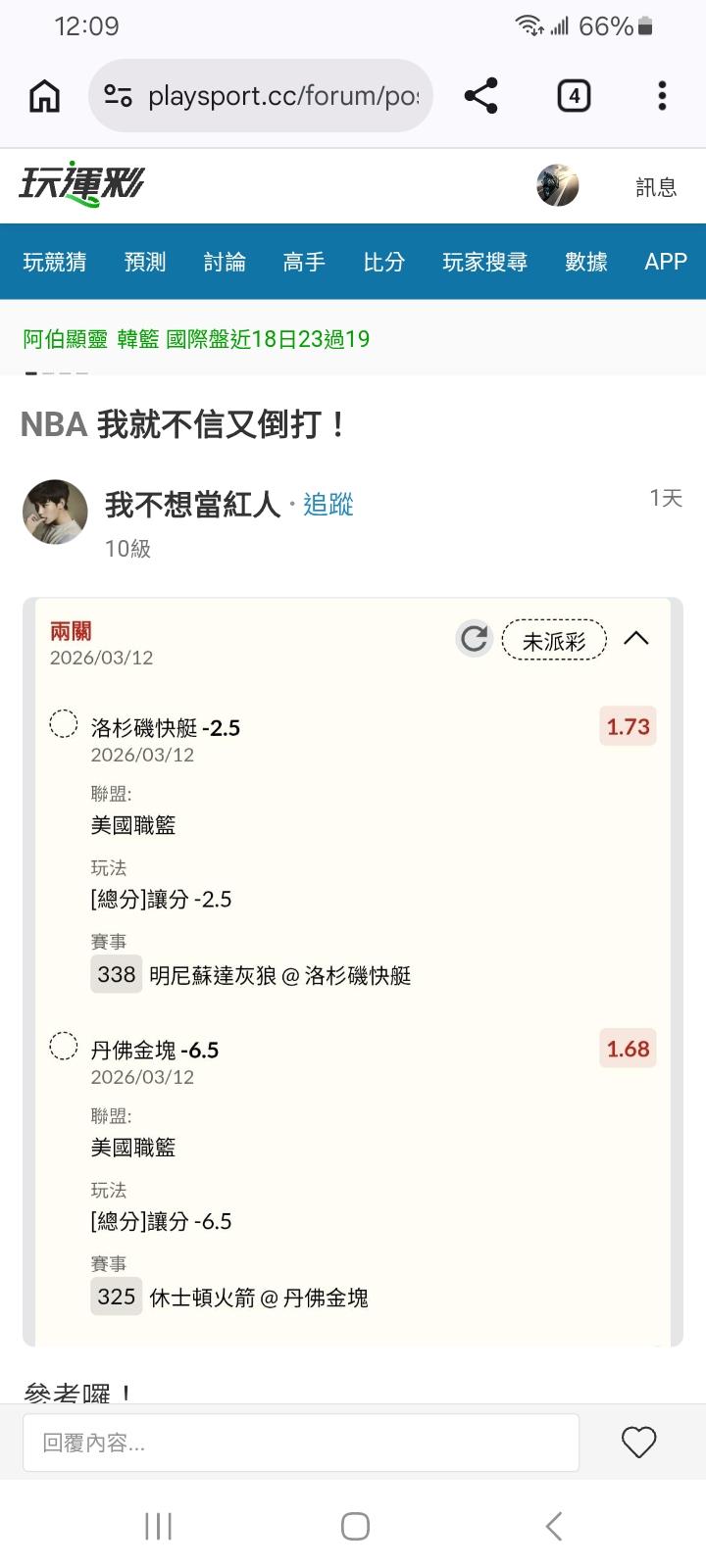Refresh the 兩關 bet slip
Screen dimensions: 706x1568
475,639
